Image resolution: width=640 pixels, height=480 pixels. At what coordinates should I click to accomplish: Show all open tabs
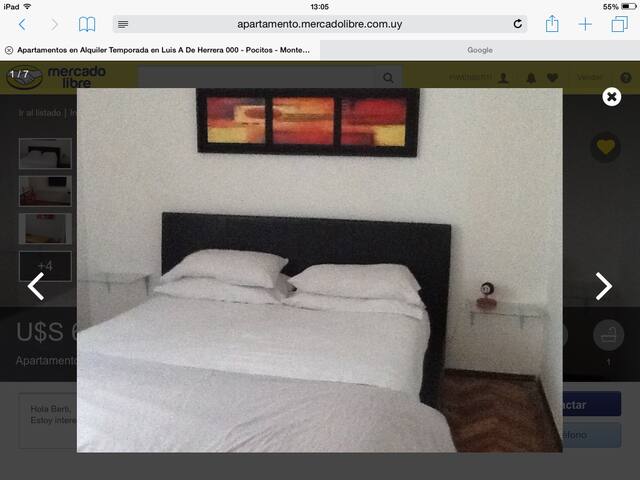click(x=619, y=24)
